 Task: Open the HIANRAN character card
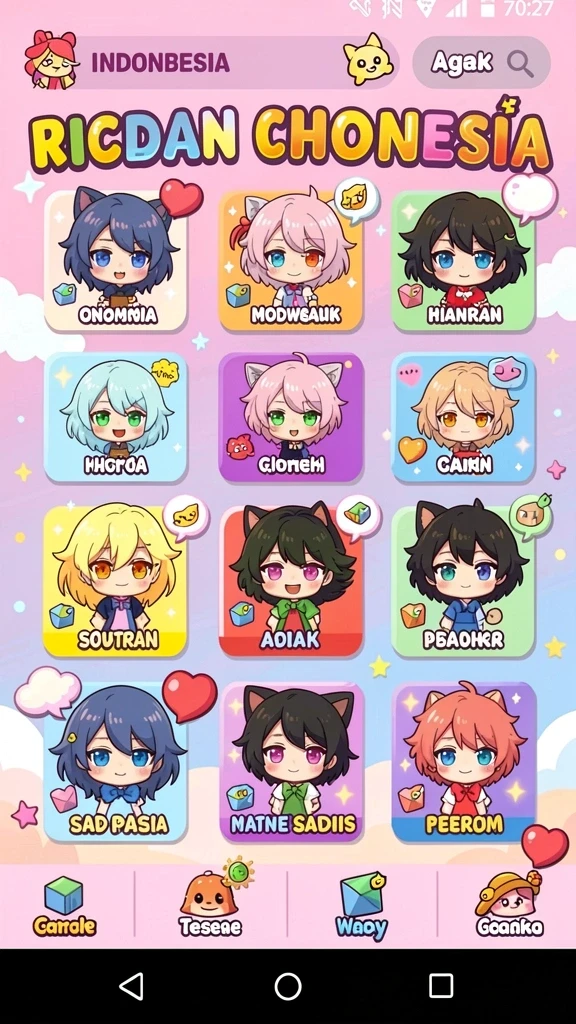coord(464,261)
